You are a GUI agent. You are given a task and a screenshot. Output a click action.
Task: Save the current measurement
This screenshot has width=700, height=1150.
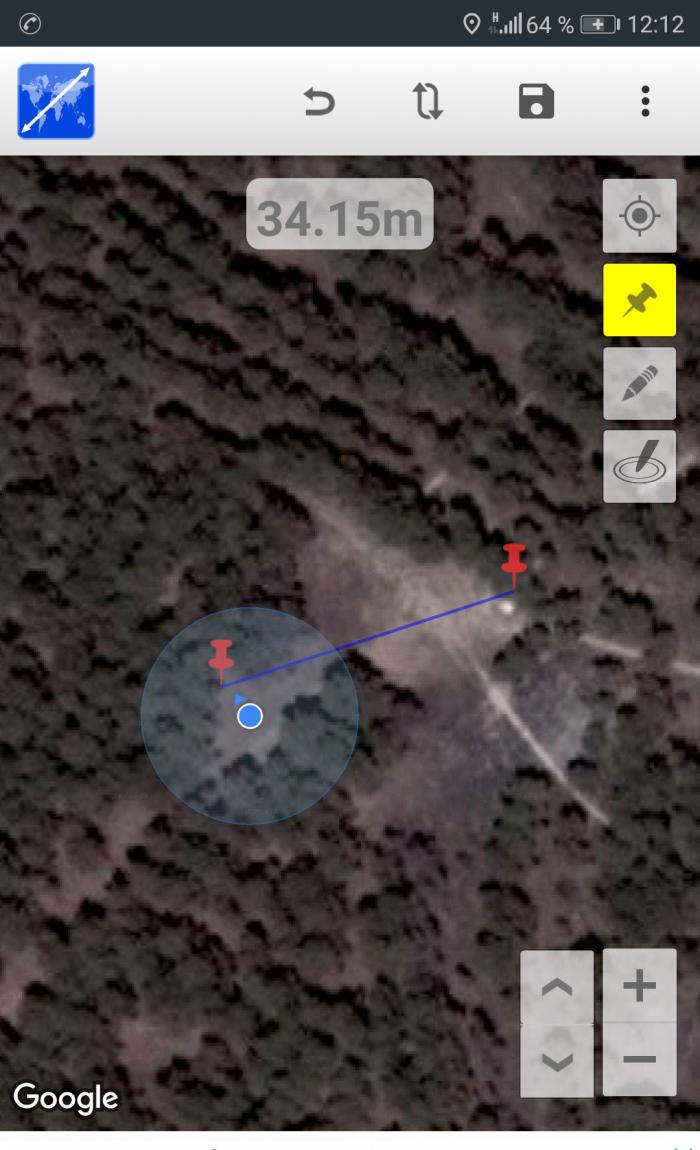[x=536, y=101]
